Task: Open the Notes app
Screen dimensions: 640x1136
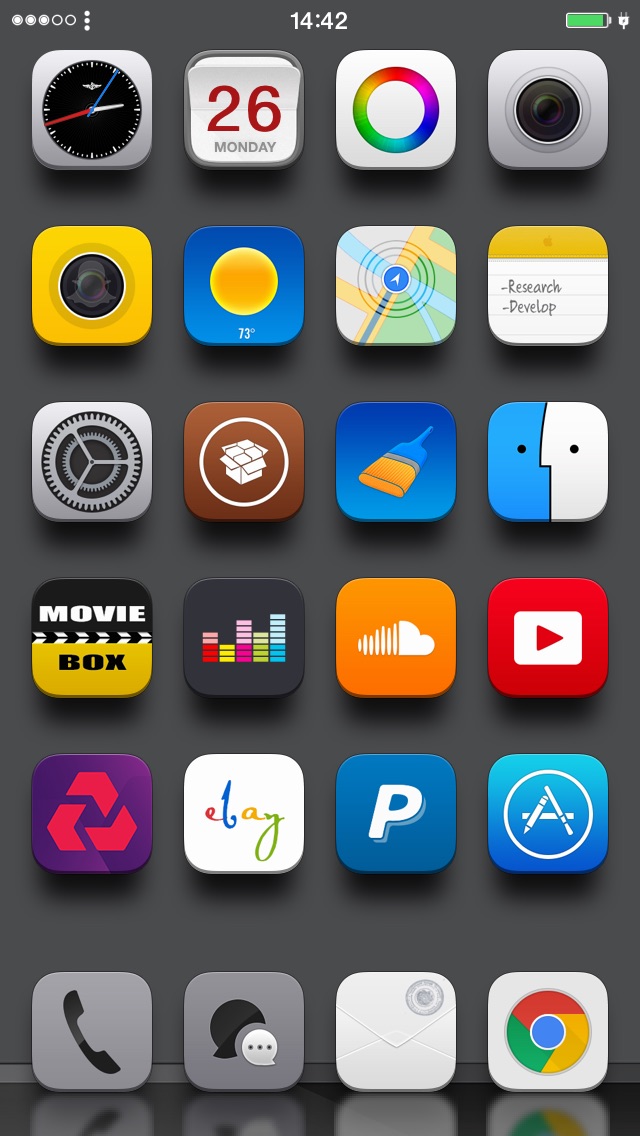Action: coord(548,285)
